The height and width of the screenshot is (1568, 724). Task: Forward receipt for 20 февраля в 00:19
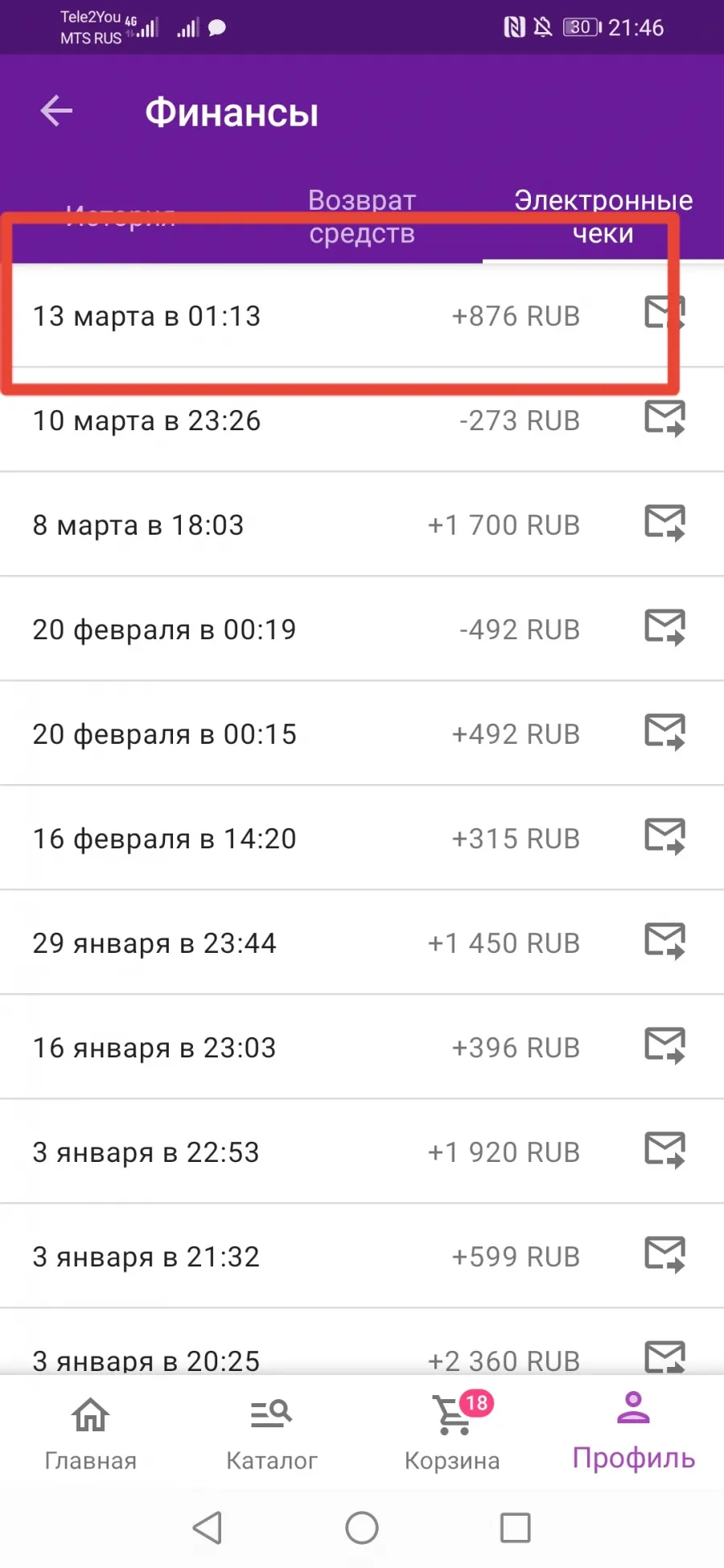[x=664, y=628]
